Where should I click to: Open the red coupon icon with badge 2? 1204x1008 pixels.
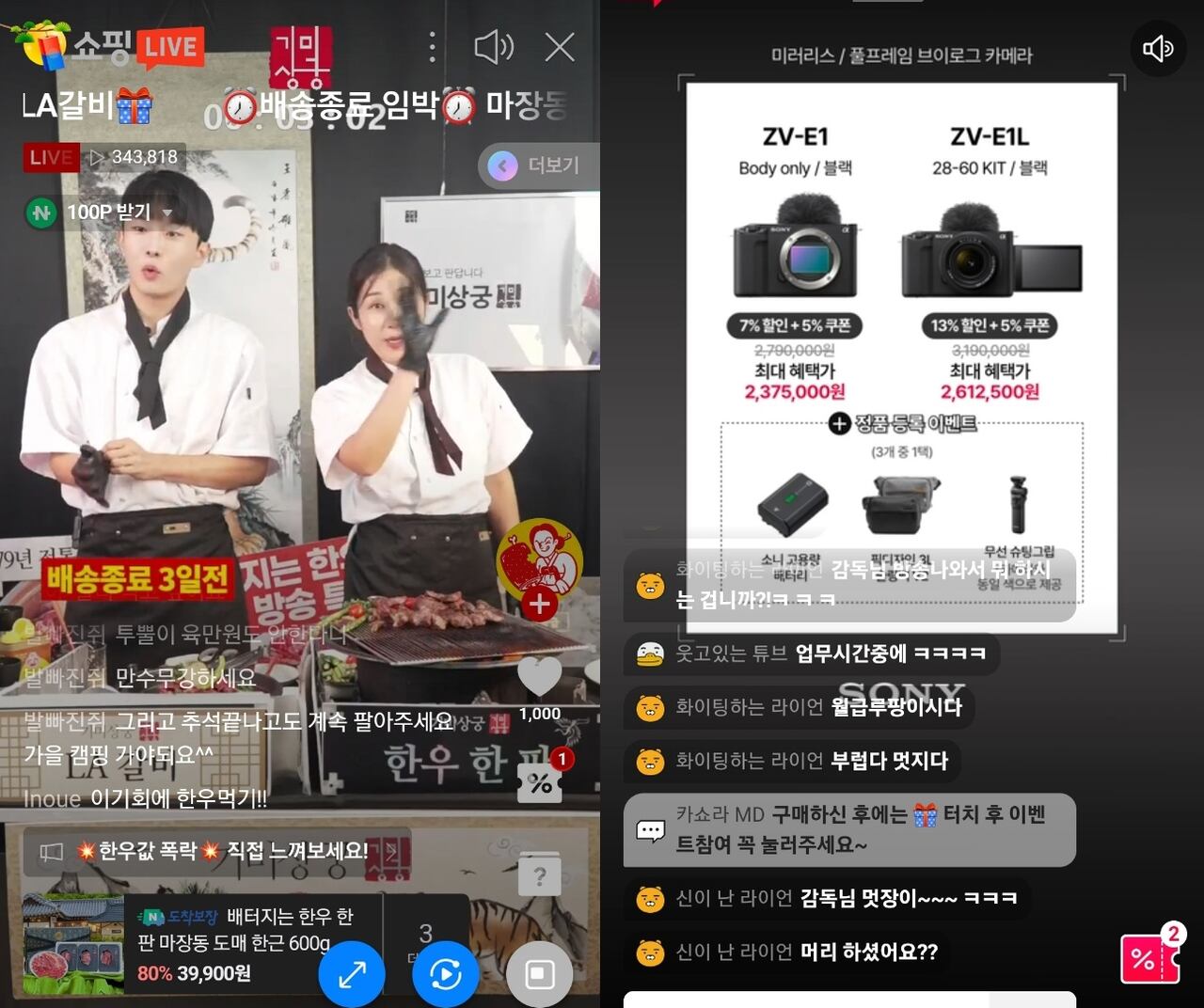(1149, 958)
